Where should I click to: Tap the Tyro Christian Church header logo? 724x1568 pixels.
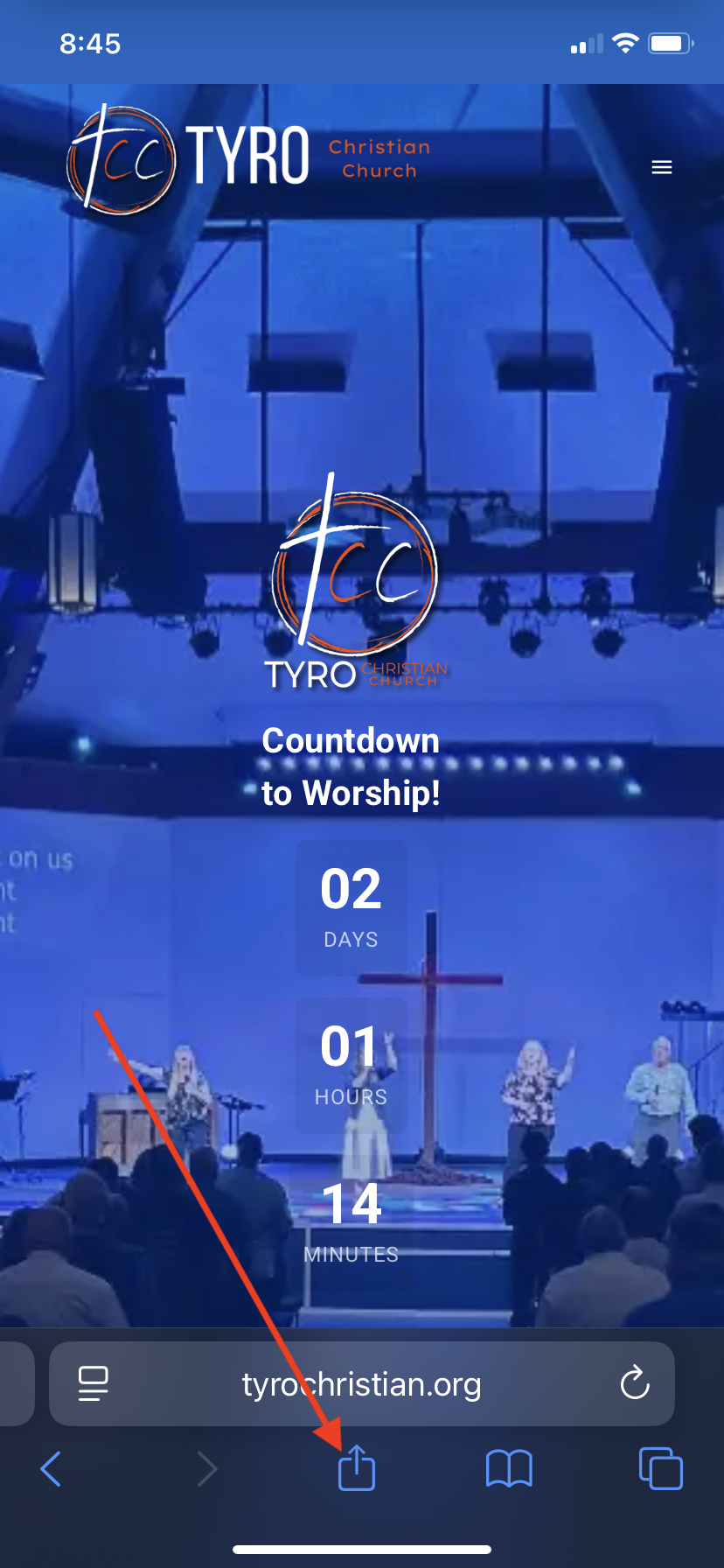pos(249,159)
